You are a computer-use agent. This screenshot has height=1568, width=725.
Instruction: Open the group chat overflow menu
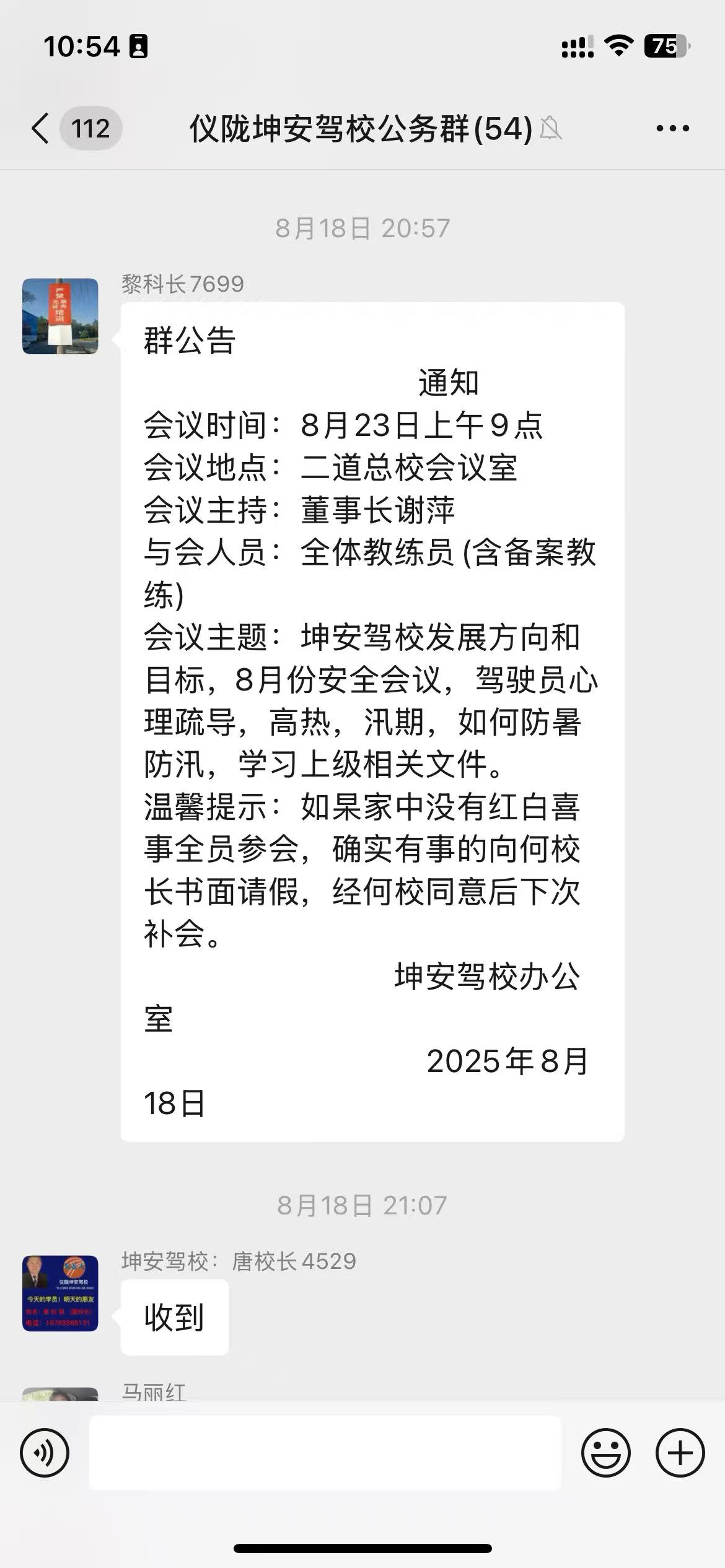pos(672,129)
